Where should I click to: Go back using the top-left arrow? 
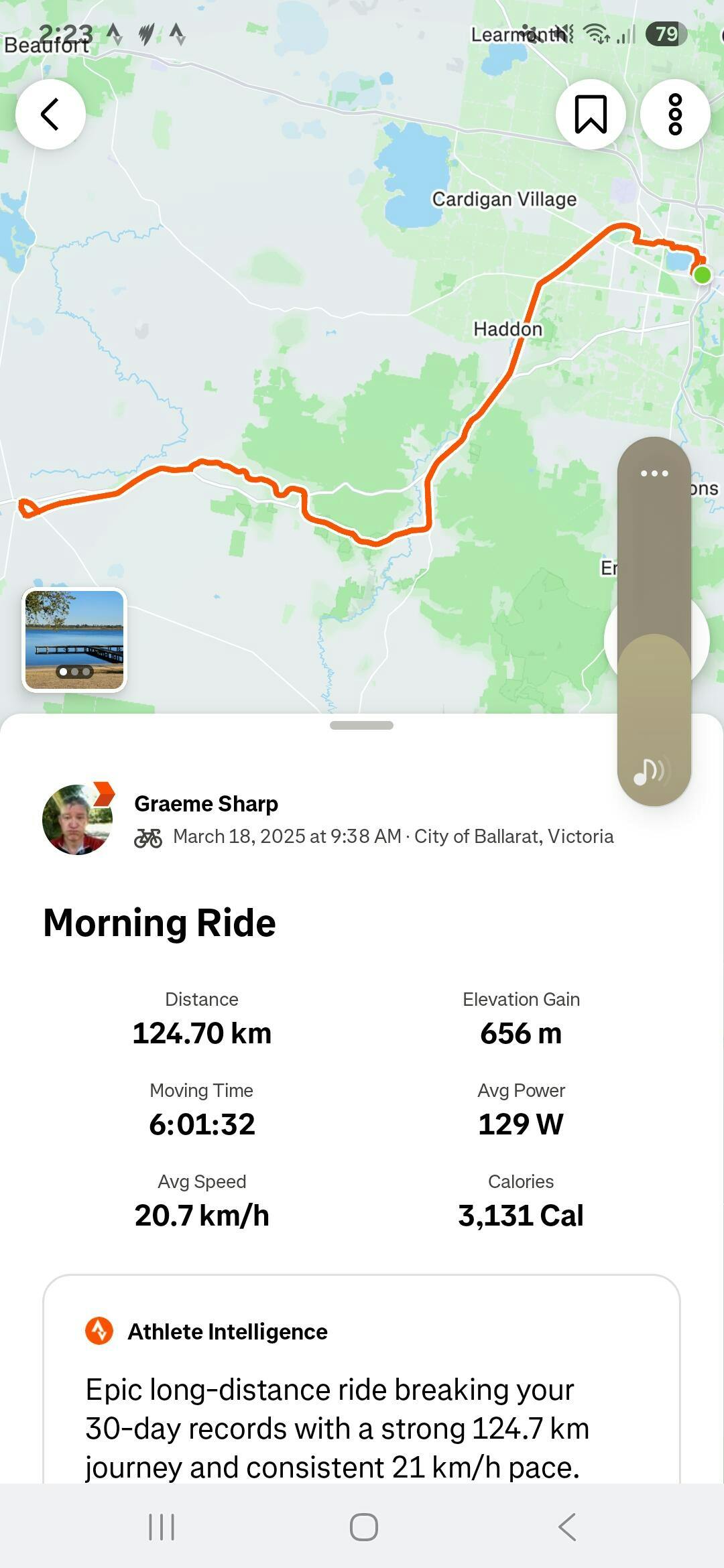[50, 114]
